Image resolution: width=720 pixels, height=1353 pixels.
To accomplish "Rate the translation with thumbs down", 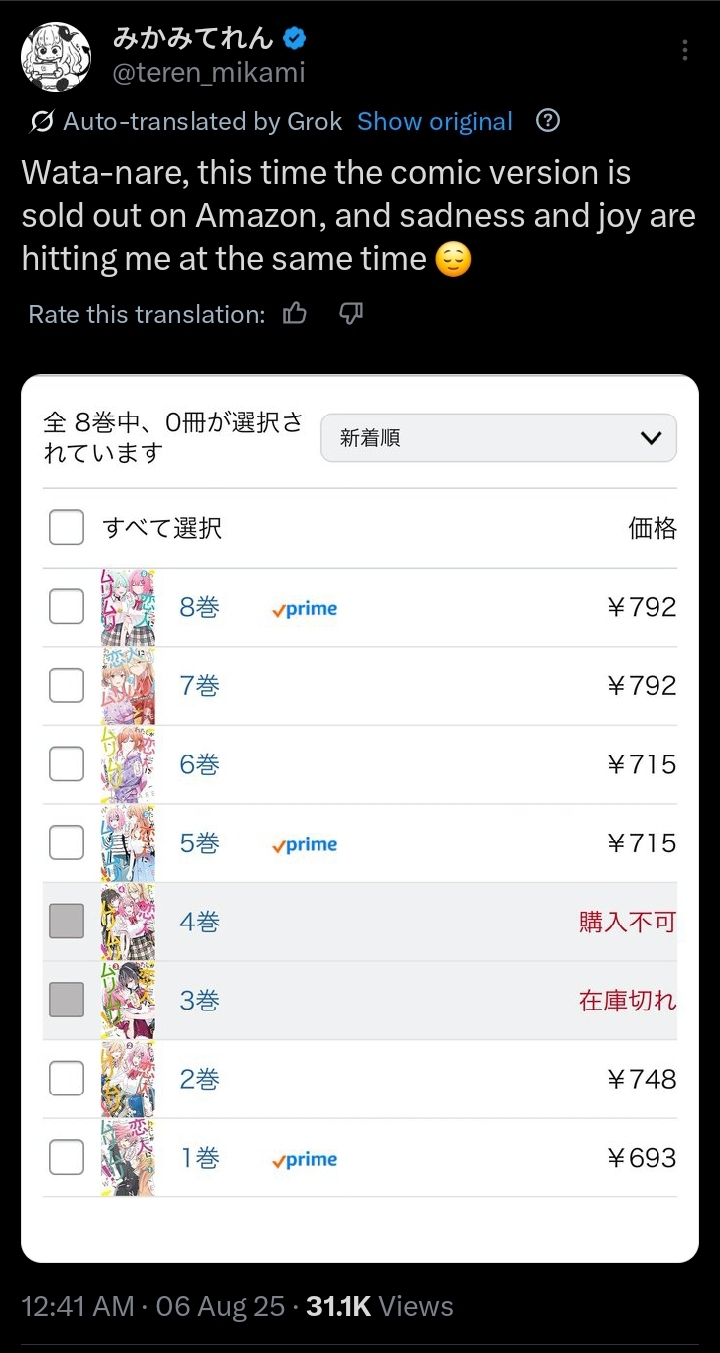I will pyautogui.click(x=351, y=314).
